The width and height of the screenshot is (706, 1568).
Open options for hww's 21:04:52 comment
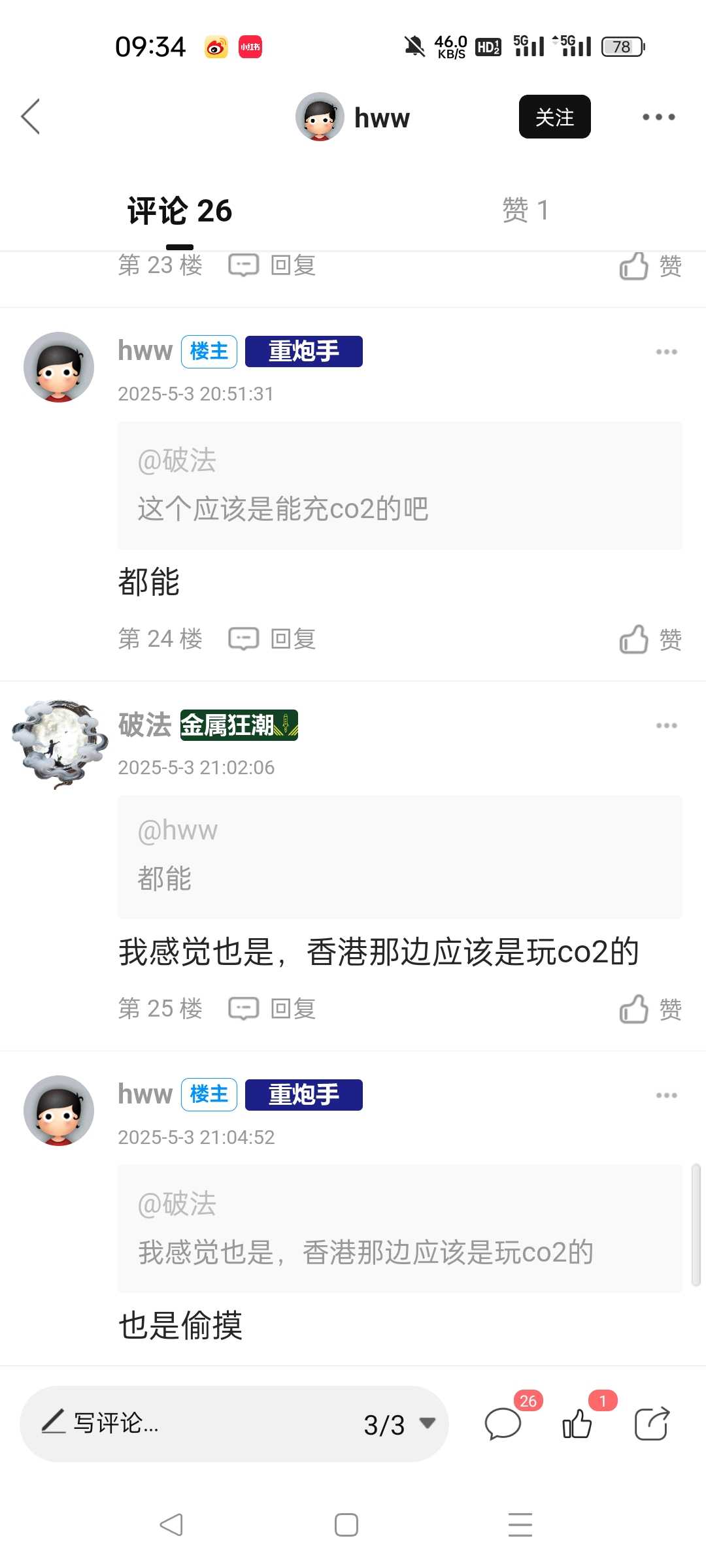pos(666,1095)
